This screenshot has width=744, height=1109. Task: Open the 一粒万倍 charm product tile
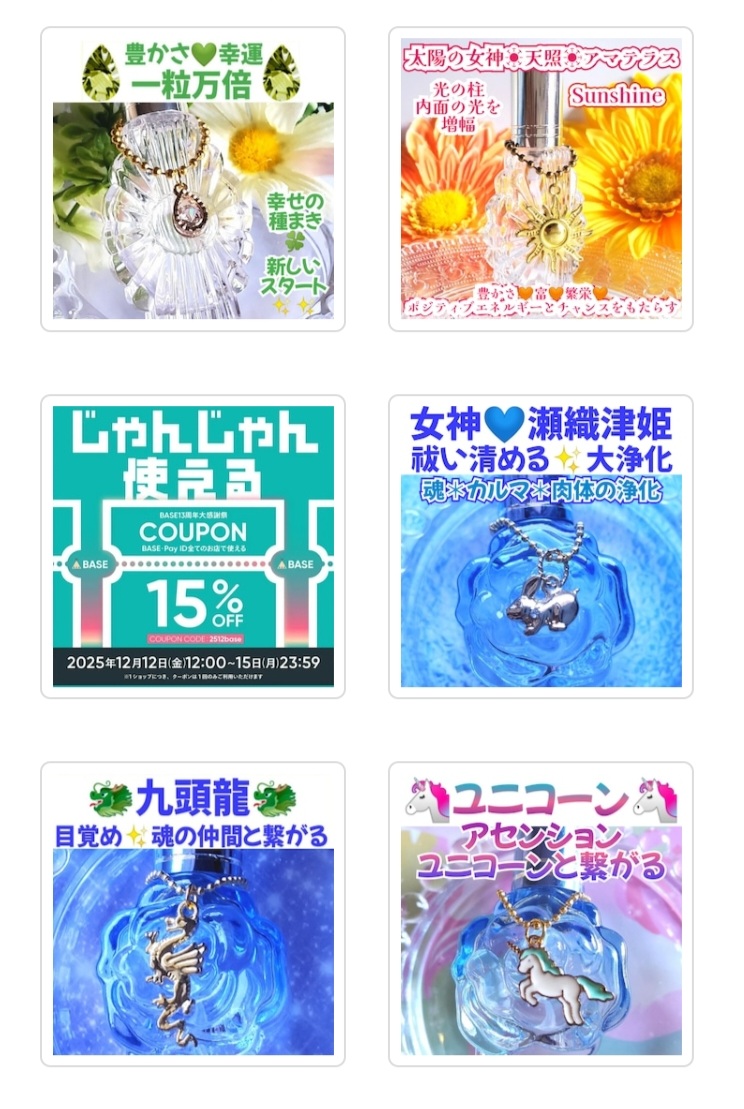193,179
